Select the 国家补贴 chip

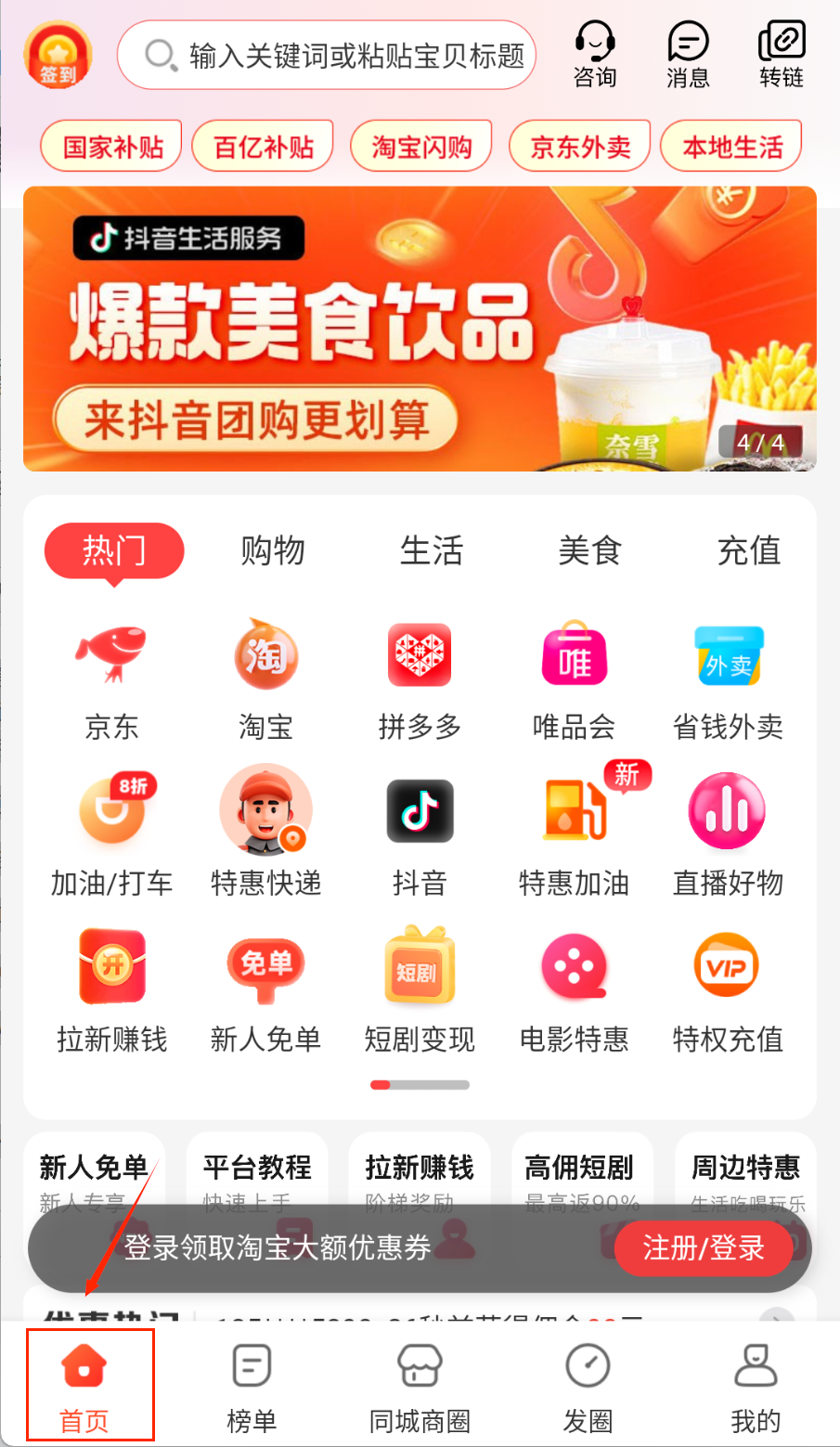(x=111, y=147)
